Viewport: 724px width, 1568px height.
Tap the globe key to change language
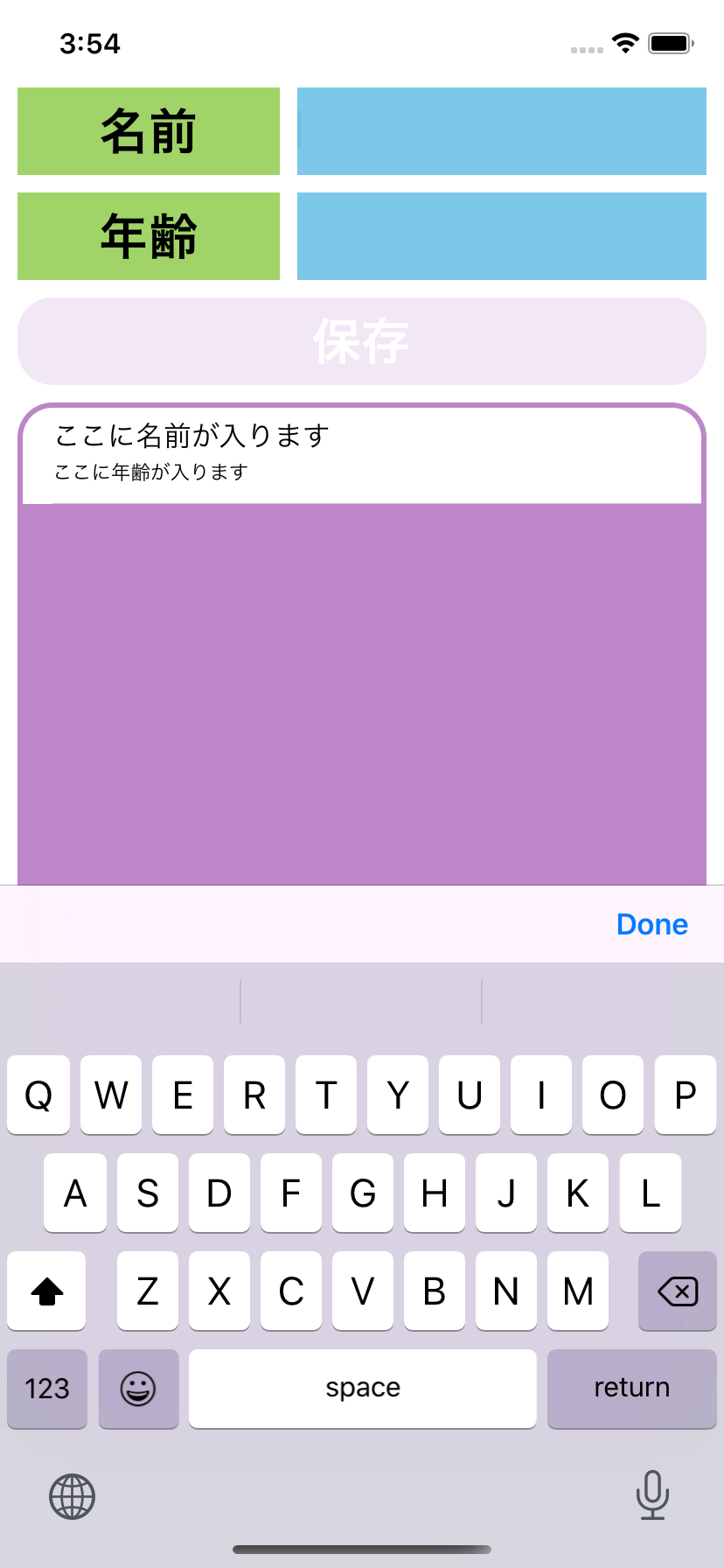[72, 1496]
